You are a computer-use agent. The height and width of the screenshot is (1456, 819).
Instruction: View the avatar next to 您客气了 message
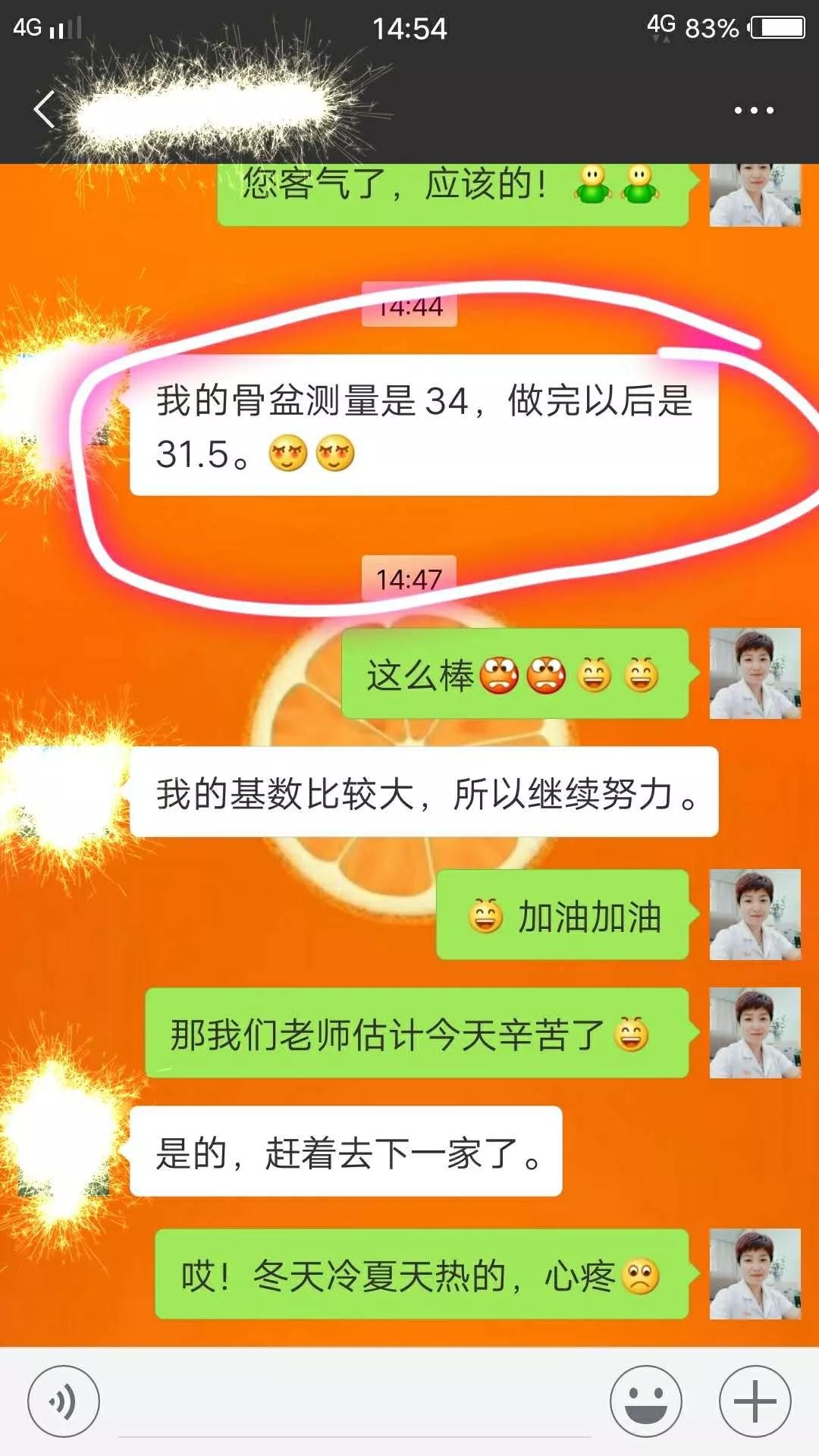[x=756, y=193]
